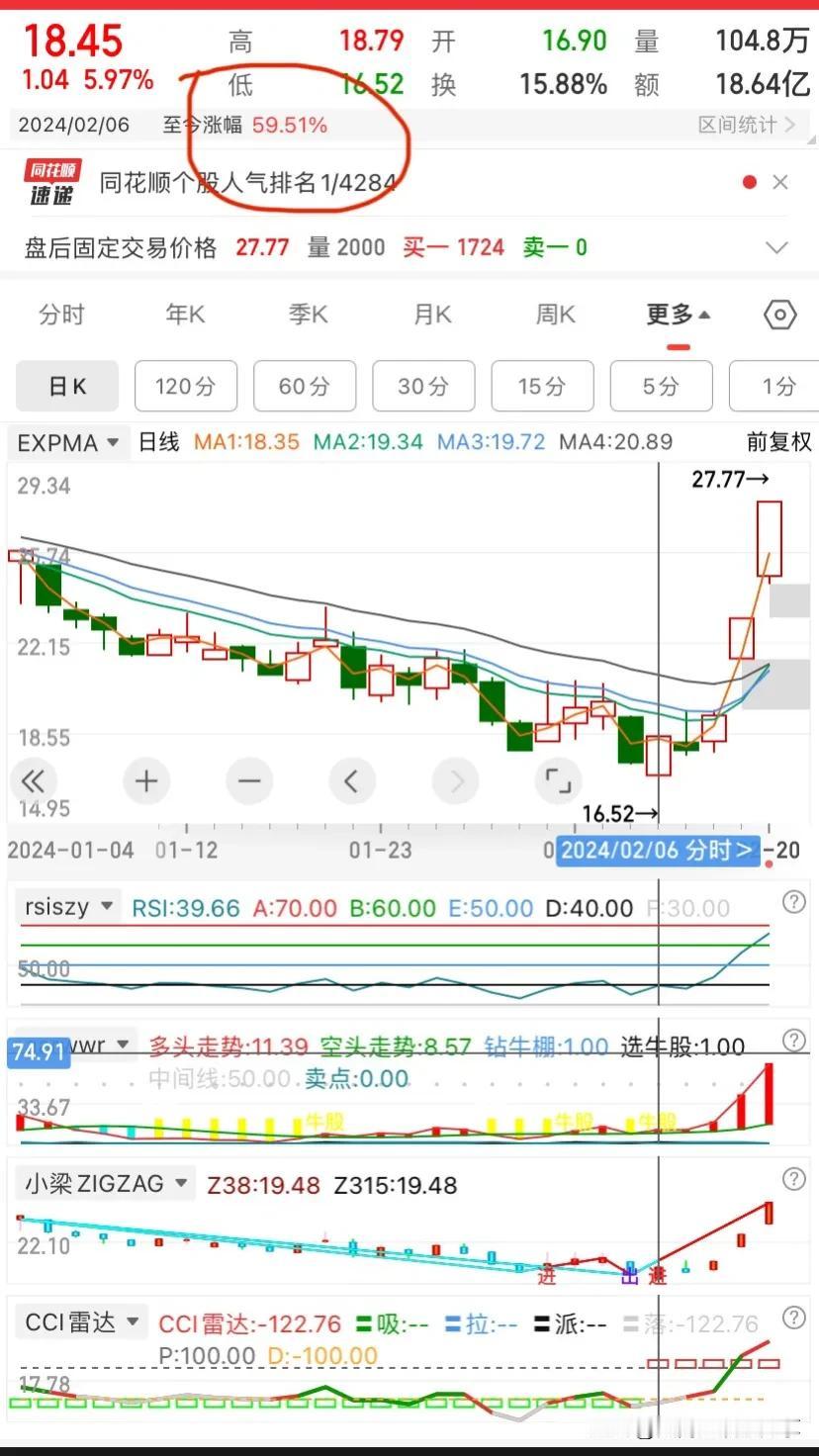Enter fullscreen chart mode
The image size is (819, 1456).
(558, 781)
